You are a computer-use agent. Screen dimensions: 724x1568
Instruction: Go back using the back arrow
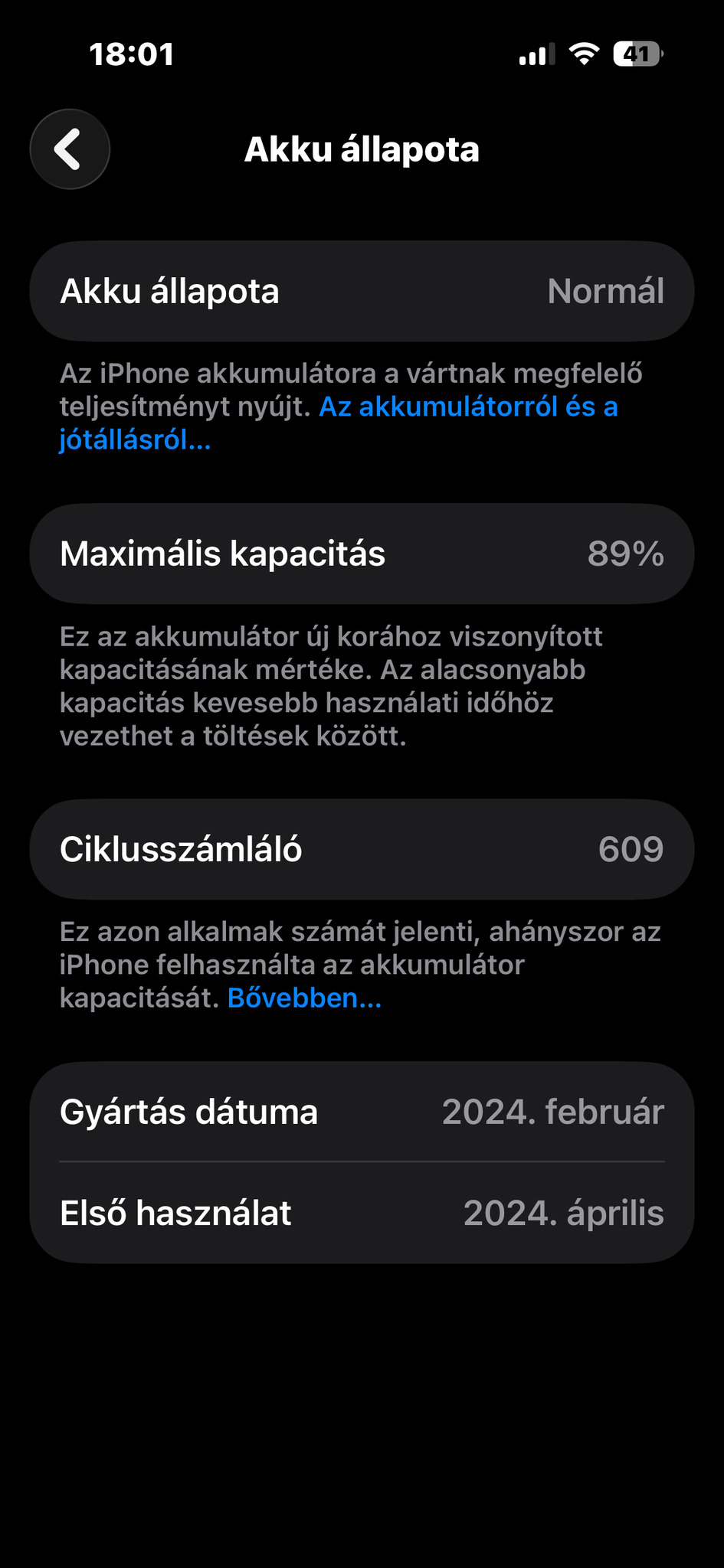click(70, 149)
